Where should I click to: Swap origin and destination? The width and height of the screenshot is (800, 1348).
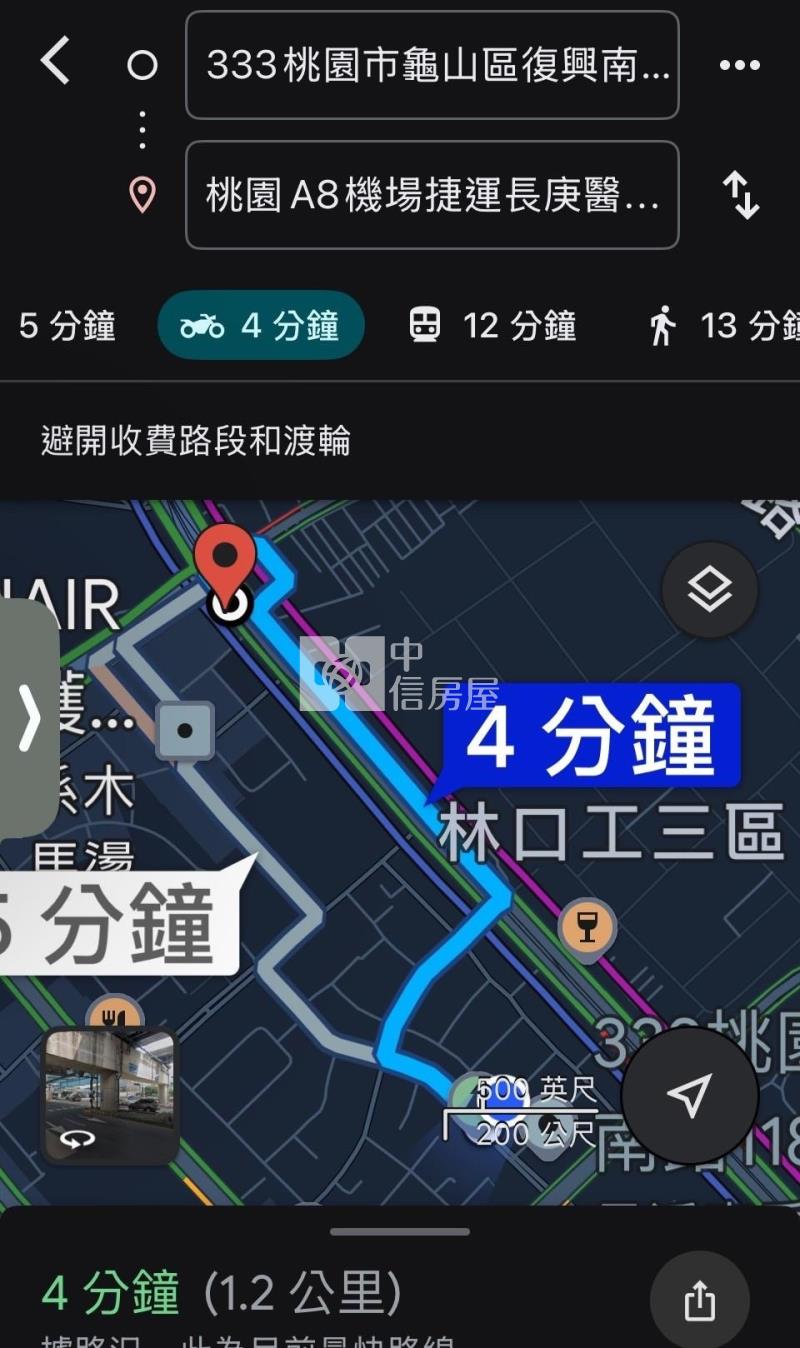tap(740, 195)
